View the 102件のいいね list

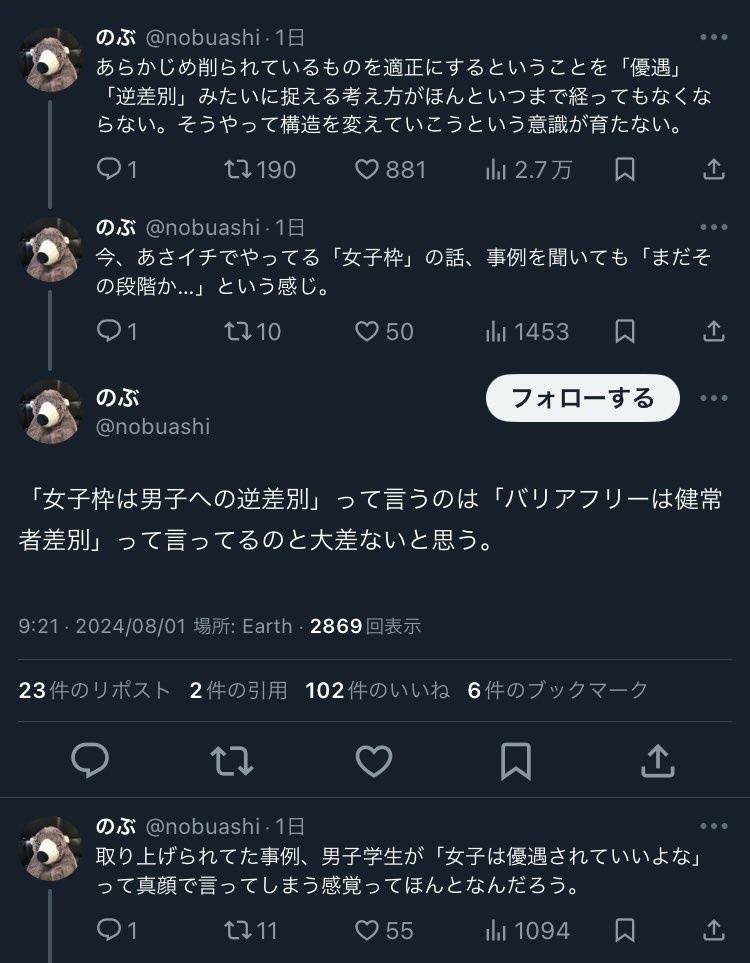[x=377, y=690]
